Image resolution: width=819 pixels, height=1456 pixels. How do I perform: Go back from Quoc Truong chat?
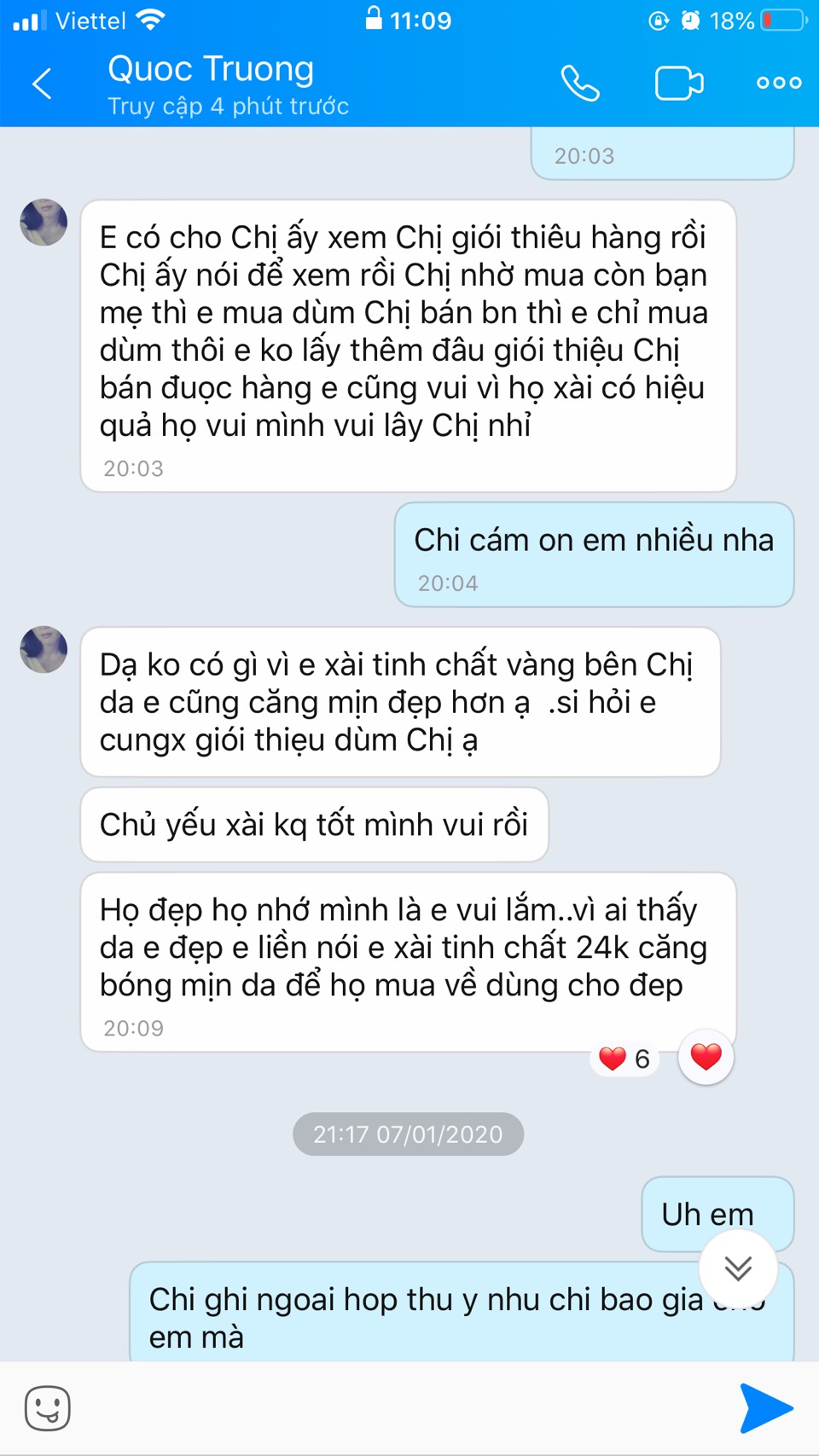click(42, 84)
